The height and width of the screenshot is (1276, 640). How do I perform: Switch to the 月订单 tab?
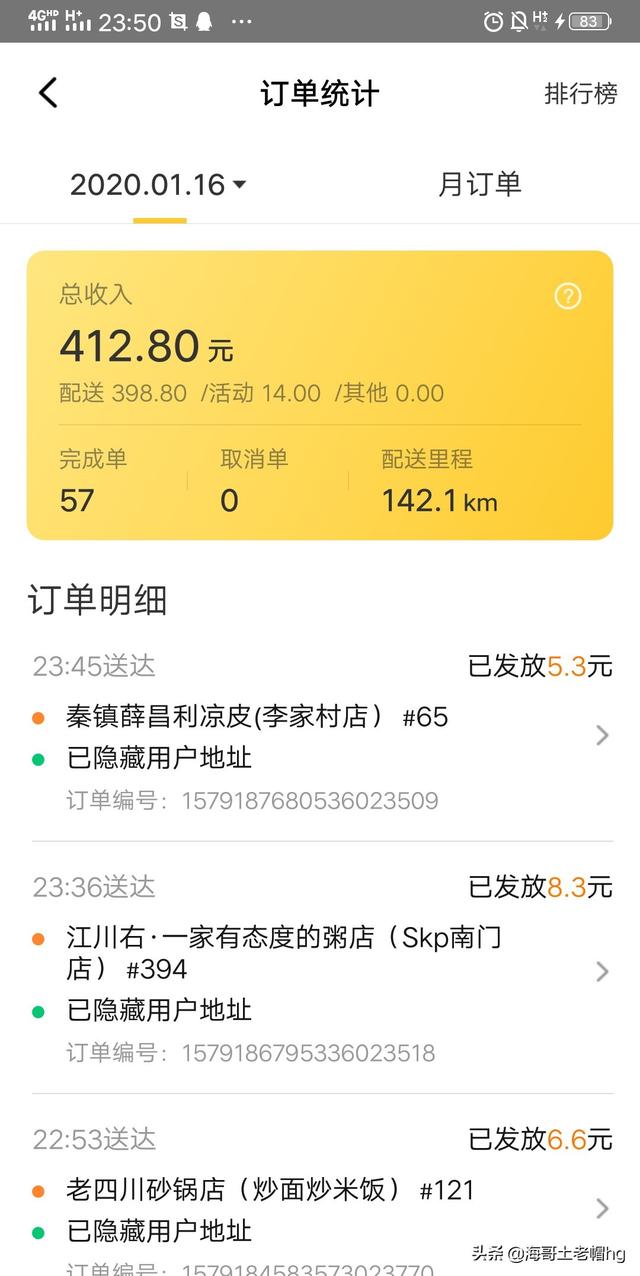(x=480, y=184)
